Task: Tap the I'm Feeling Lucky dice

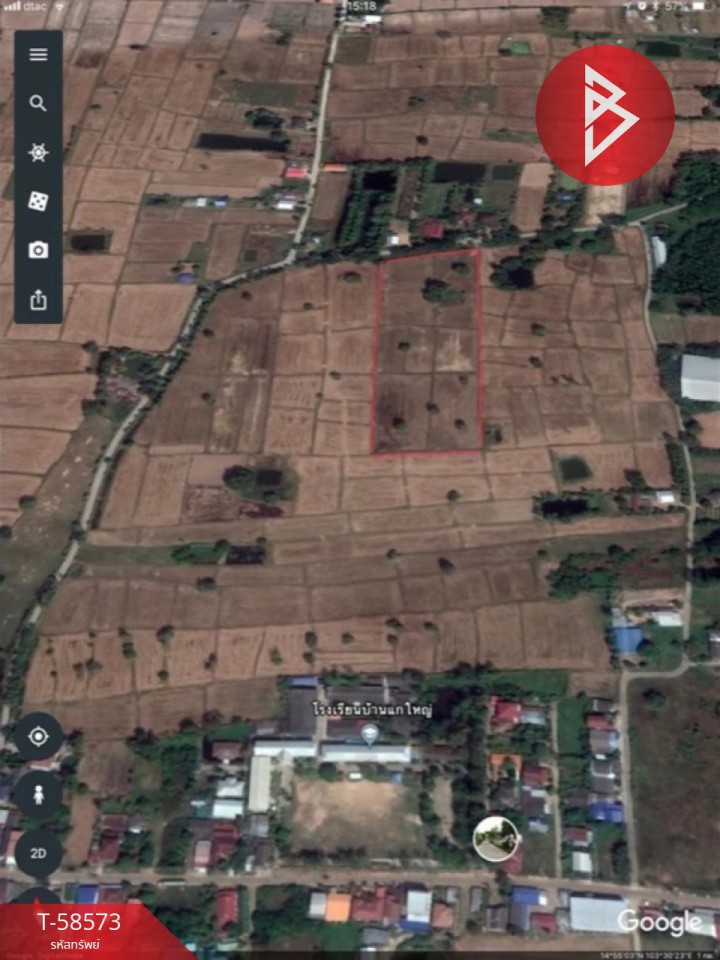Action: pos(38,201)
